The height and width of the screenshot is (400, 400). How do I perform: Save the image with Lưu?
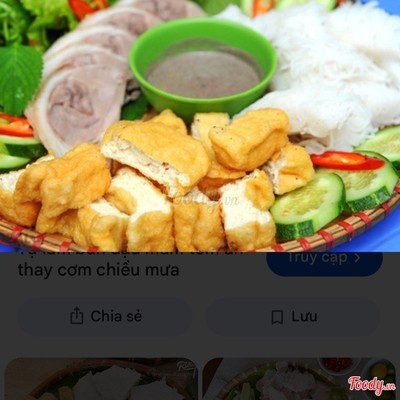tap(293, 316)
